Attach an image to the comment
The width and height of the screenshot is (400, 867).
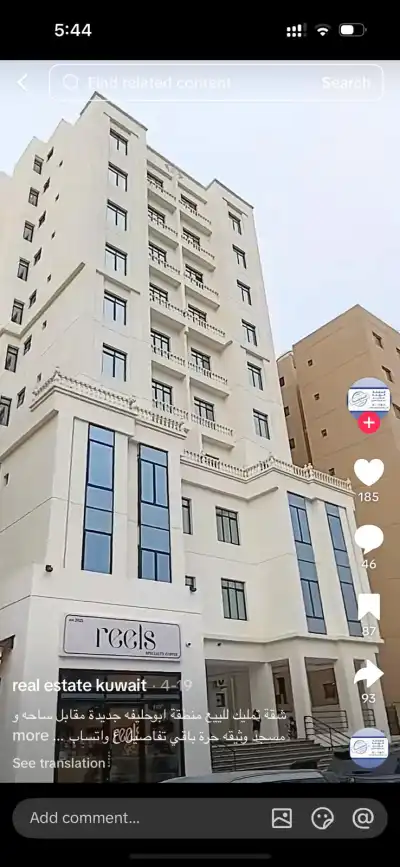tap(282, 818)
